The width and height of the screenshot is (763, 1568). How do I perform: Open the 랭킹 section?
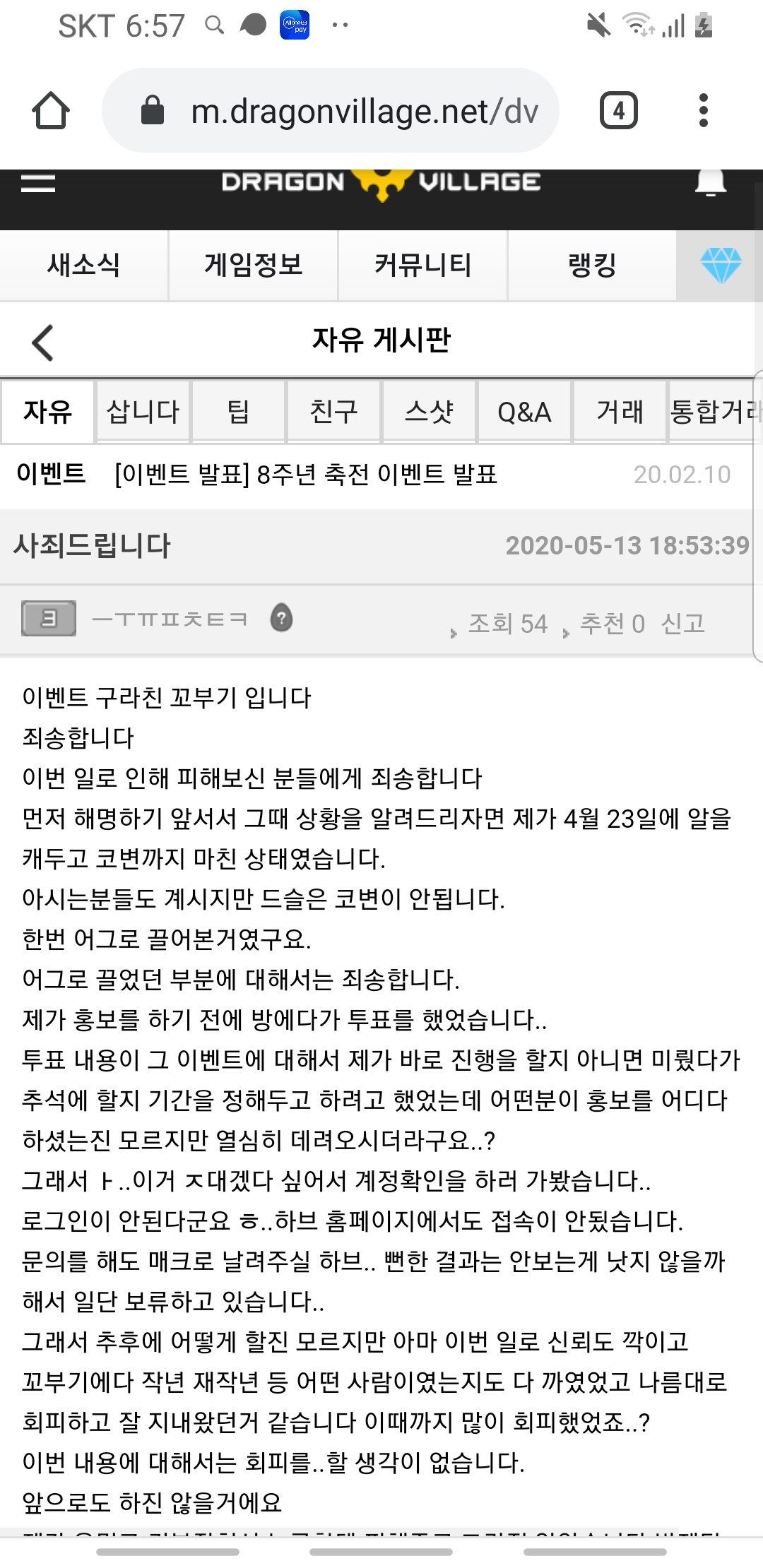click(592, 266)
